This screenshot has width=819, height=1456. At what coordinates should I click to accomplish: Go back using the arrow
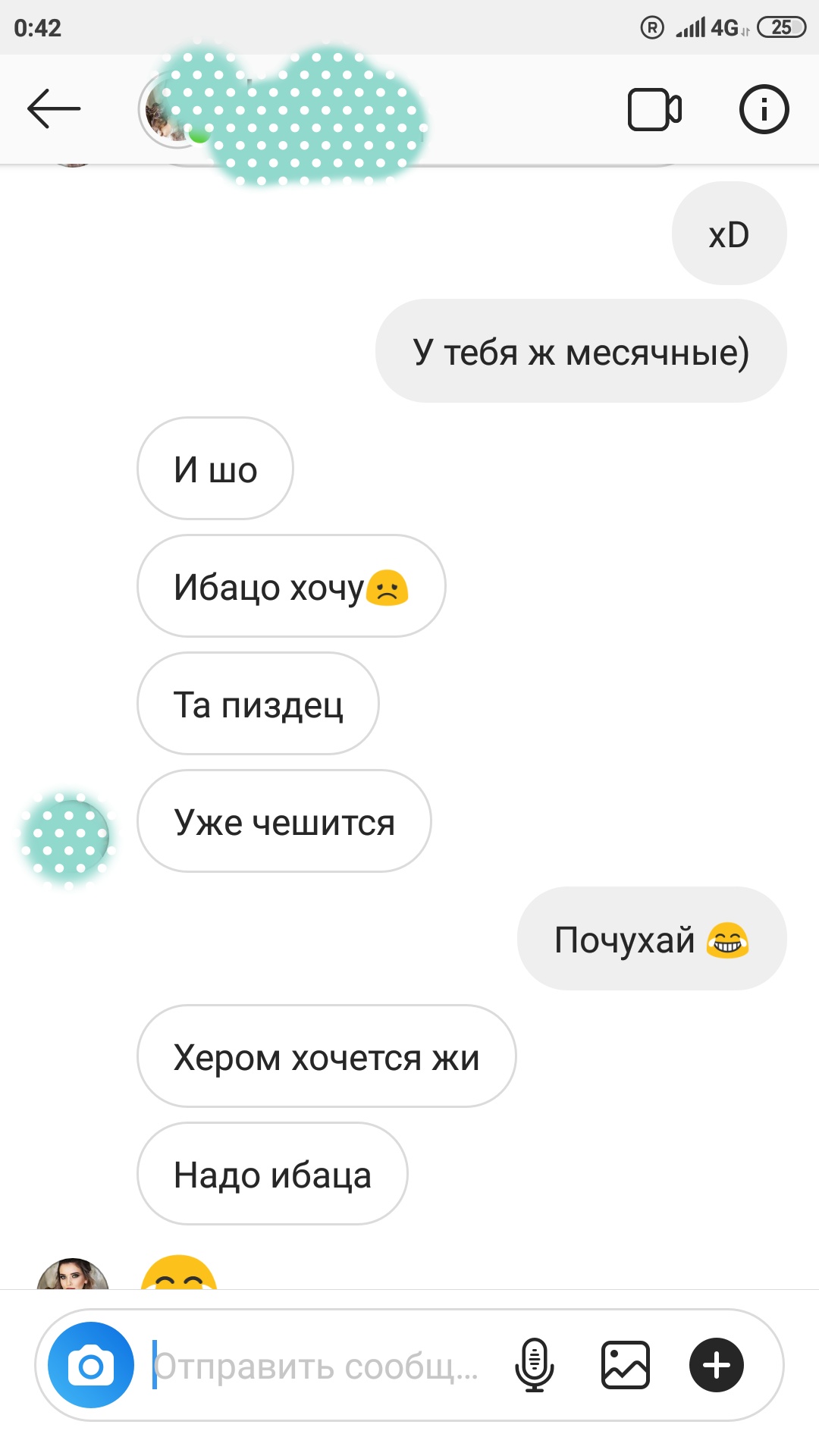(x=53, y=109)
